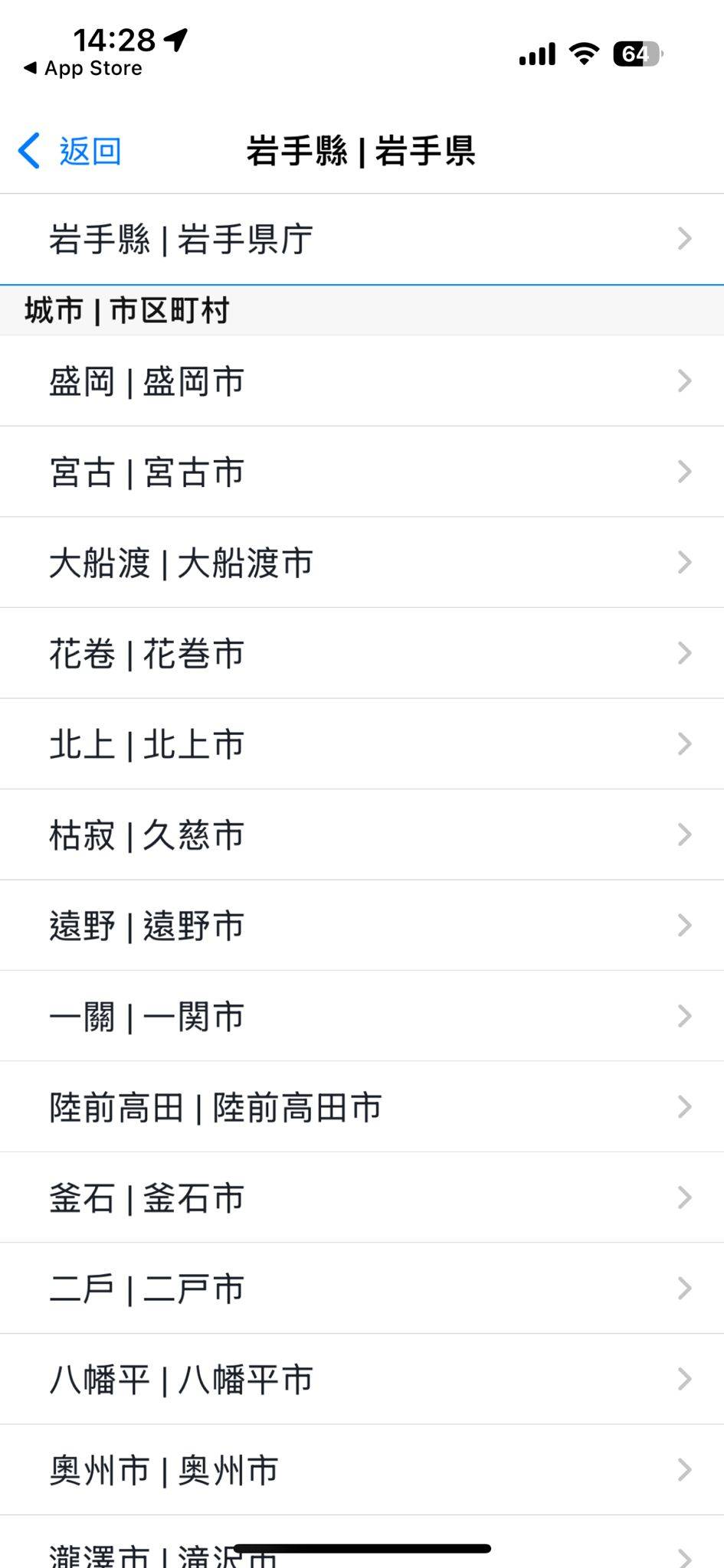Select 遠野市

click(x=362, y=926)
